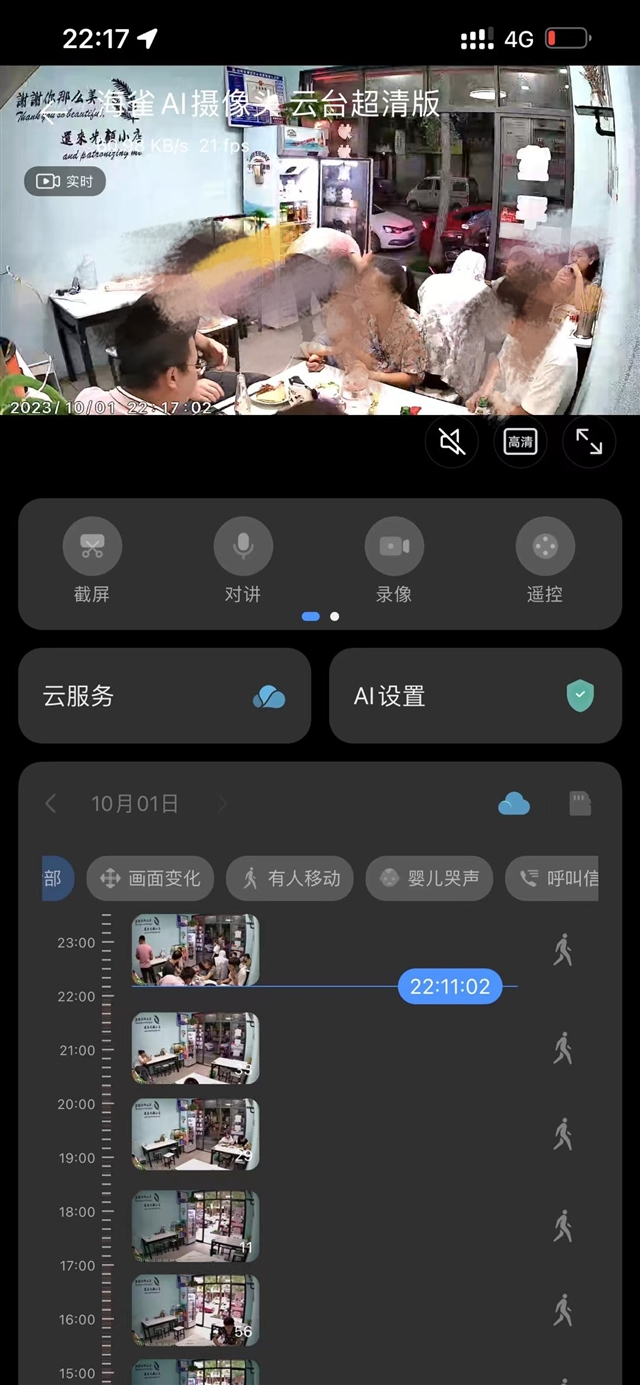The height and width of the screenshot is (1385, 640).
Task: Switch to cloud storage recordings
Action: pyautogui.click(x=514, y=803)
